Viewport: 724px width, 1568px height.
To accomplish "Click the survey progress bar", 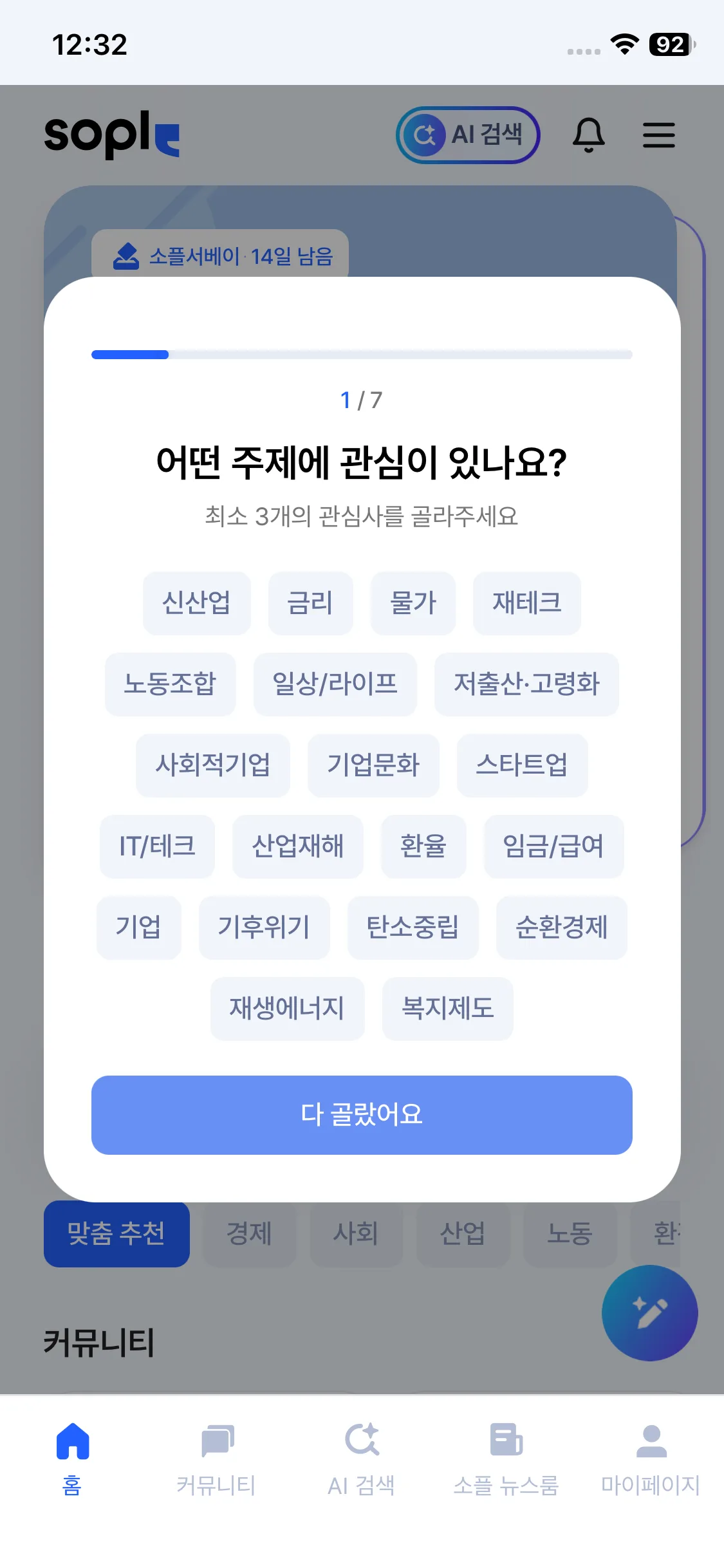I will [x=362, y=353].
